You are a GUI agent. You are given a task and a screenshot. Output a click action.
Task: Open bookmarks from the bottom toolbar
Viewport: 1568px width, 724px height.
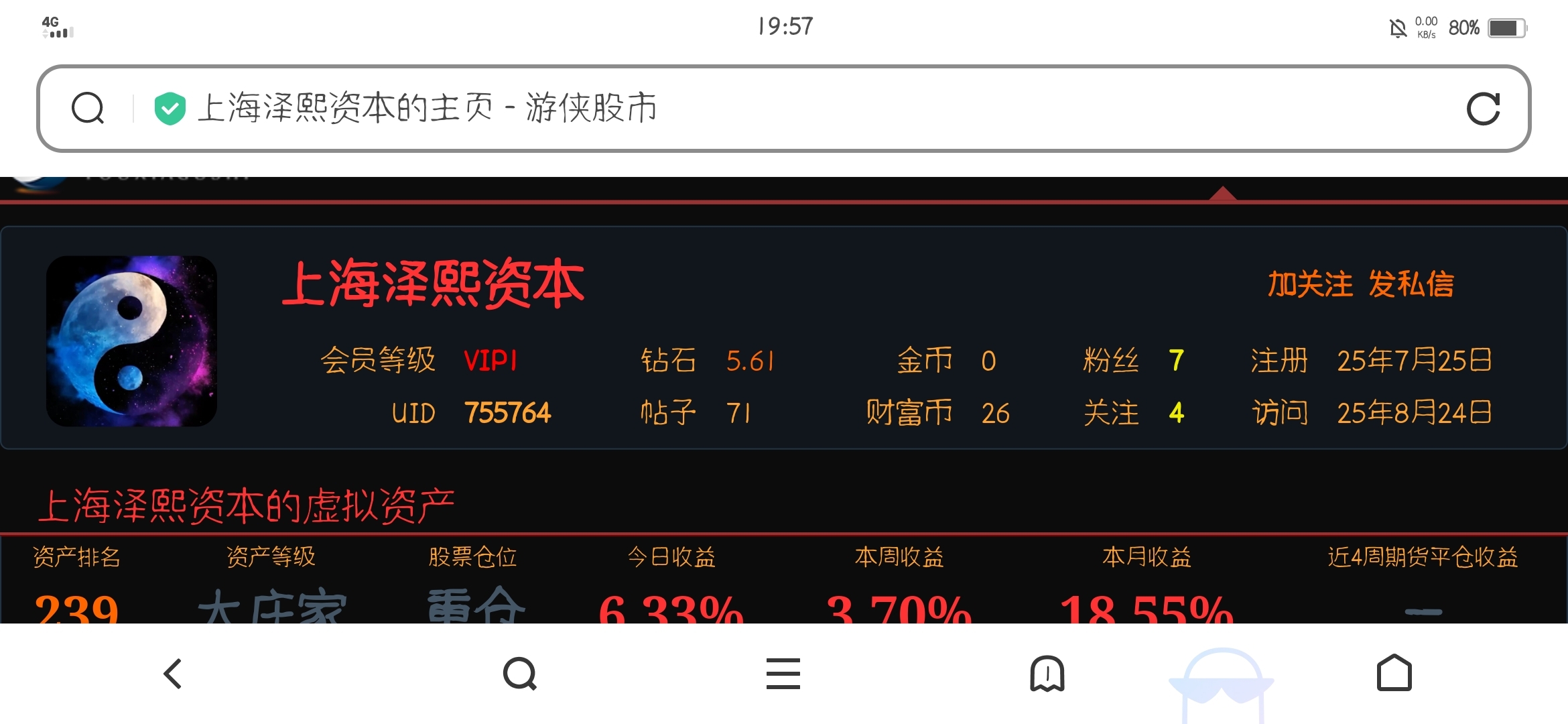(x=1047, y=674)
